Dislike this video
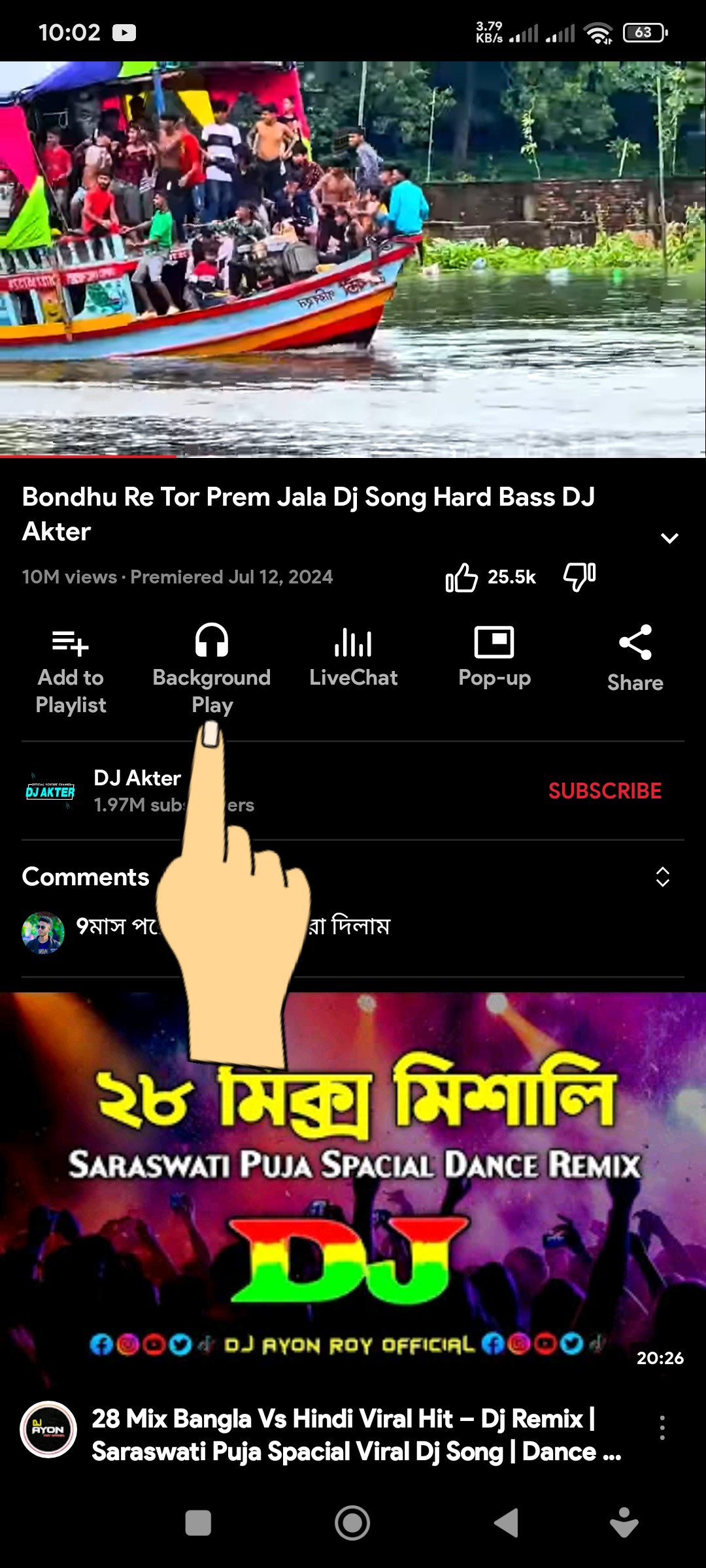This screenshot has width=706, height=1568. tap(579, 576)
